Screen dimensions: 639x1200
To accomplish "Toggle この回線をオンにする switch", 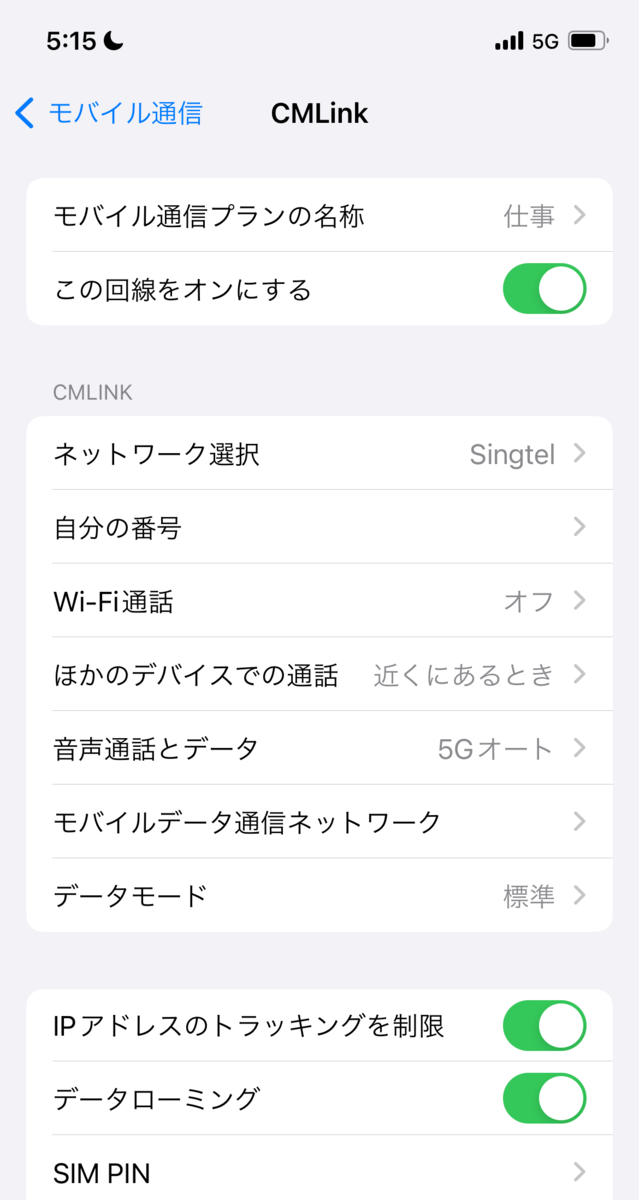I will pos(544,289).
